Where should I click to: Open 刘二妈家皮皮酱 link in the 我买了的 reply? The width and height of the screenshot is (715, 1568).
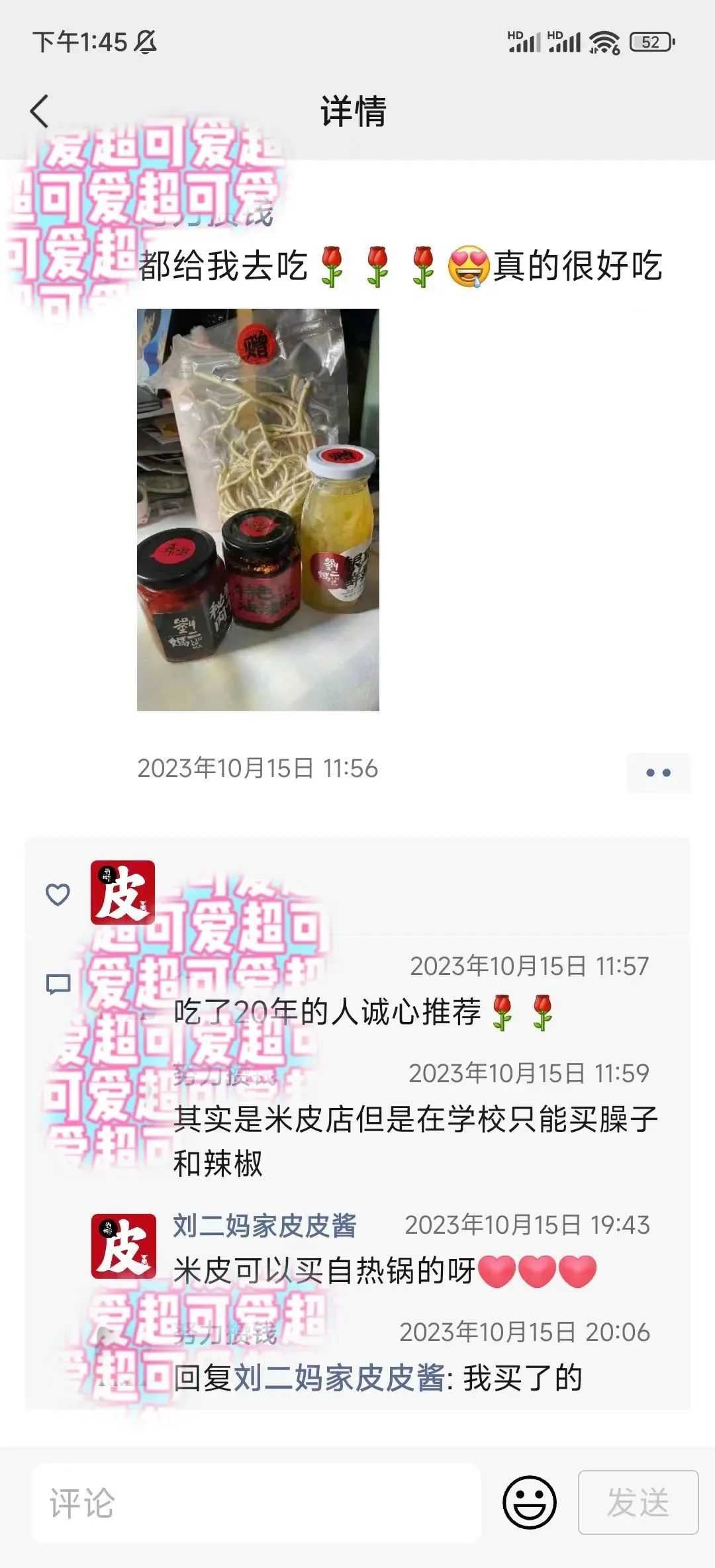[x=339, y=1378]
